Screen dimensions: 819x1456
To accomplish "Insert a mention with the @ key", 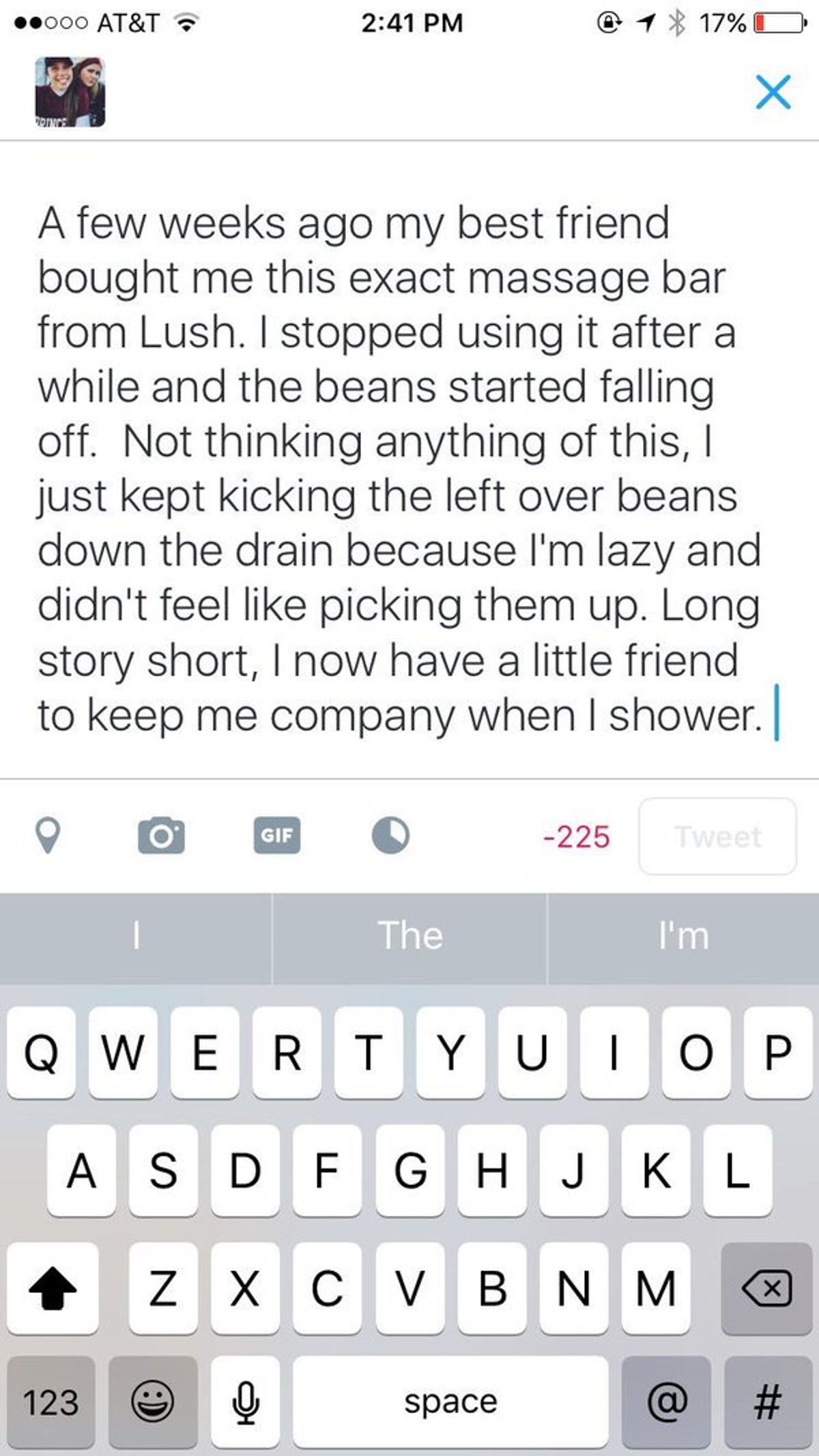I will [x=665, y=1402].
